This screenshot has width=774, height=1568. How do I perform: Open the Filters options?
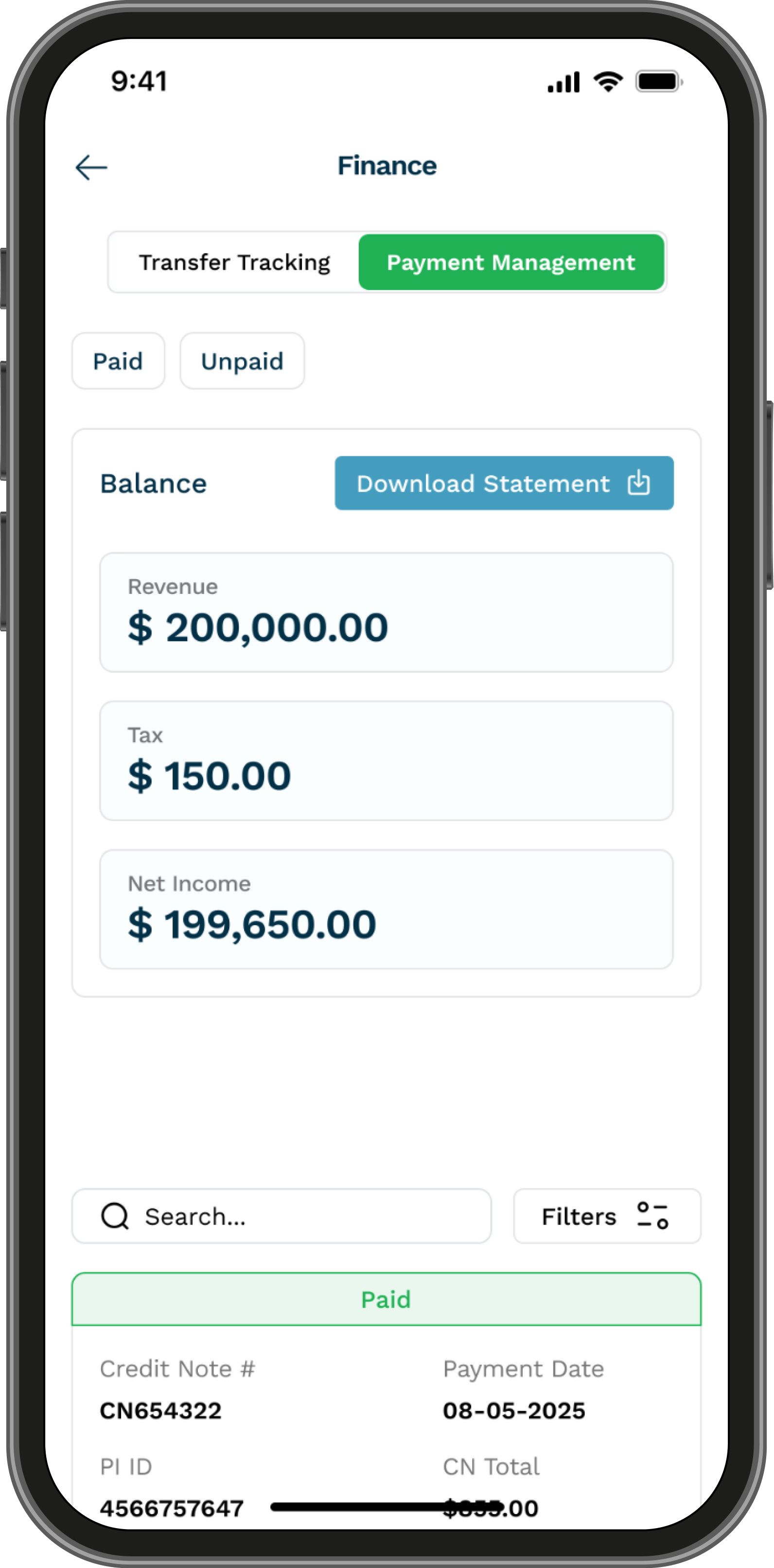607,1216
